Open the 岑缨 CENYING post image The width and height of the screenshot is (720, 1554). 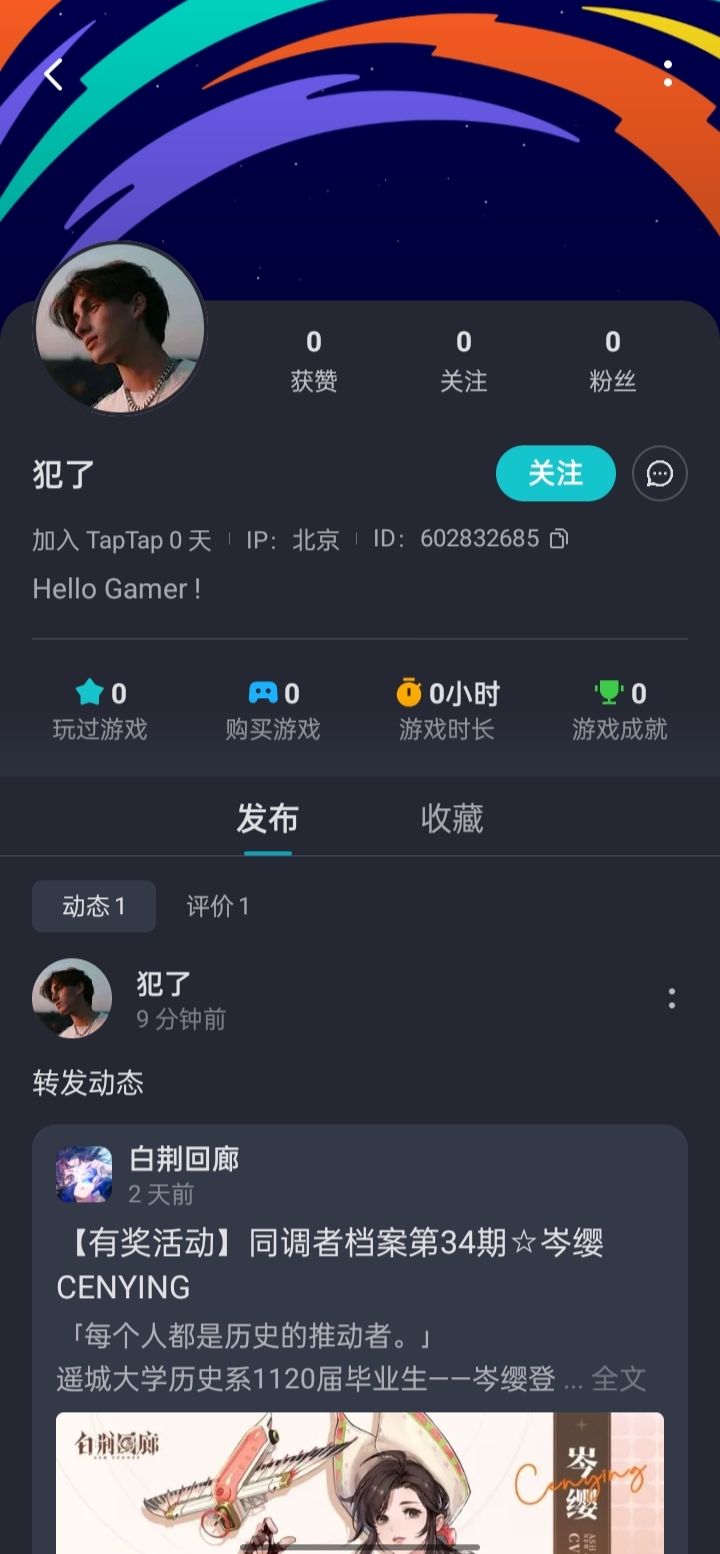coord(360,1480)
